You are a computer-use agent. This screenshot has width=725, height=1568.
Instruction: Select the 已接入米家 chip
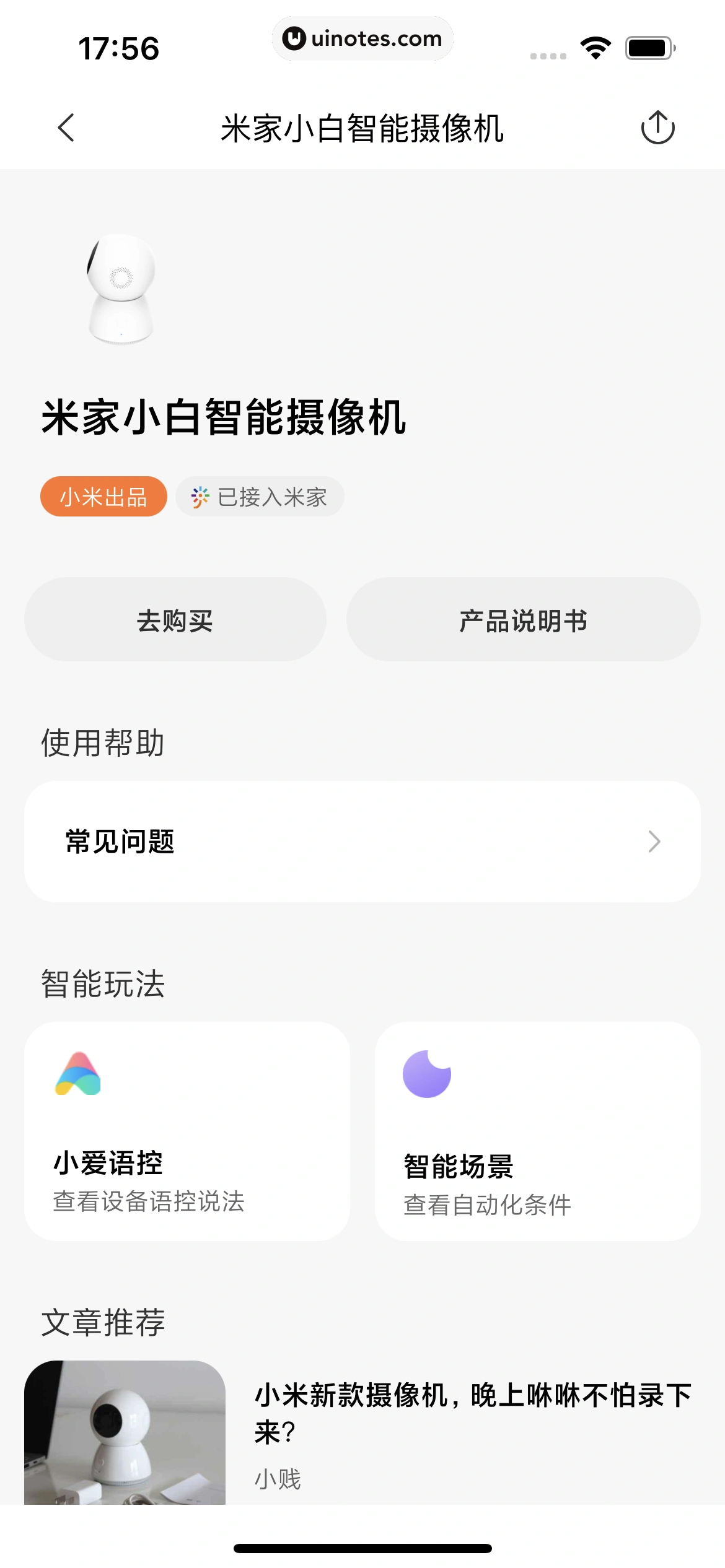pos(260,497)
